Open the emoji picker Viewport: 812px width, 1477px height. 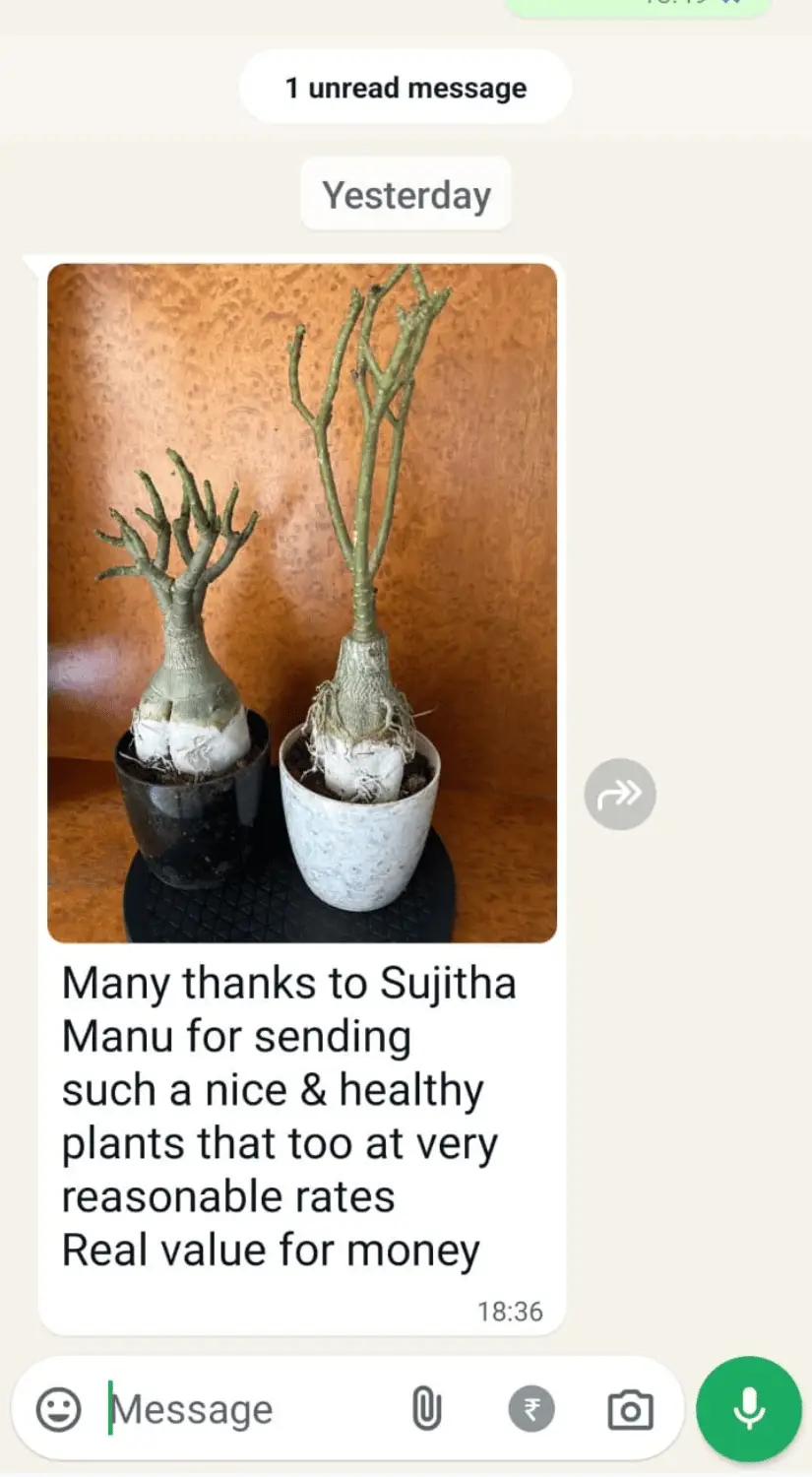pyautogui.click(x=58, y=1409)
